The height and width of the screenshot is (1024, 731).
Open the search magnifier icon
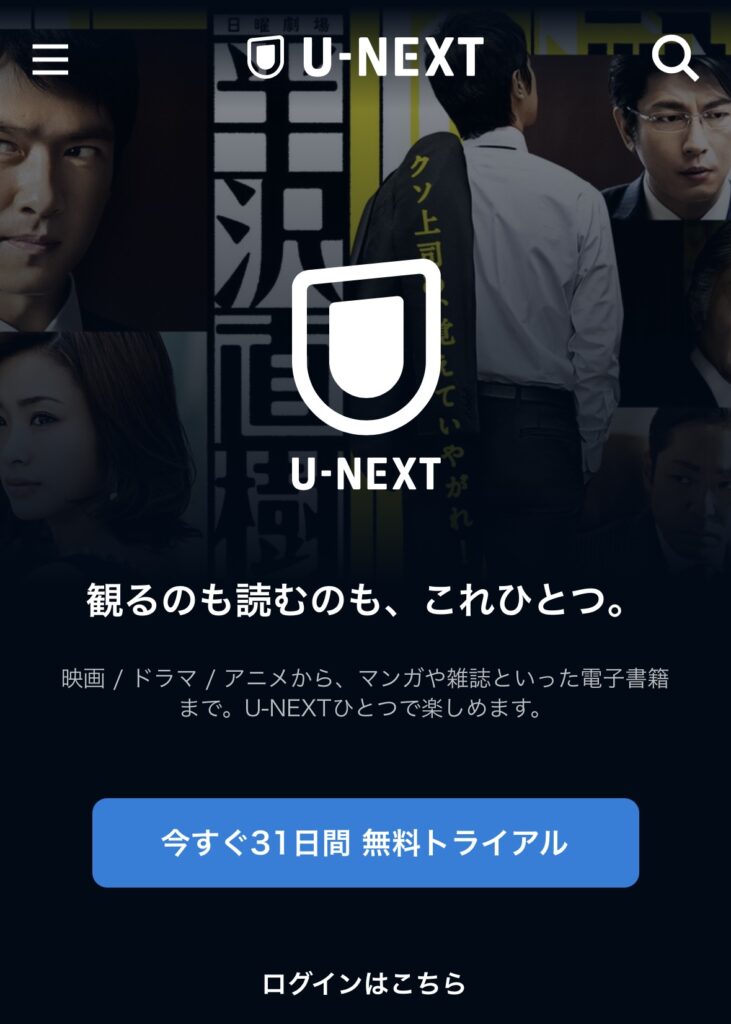(x=675, y=59)
